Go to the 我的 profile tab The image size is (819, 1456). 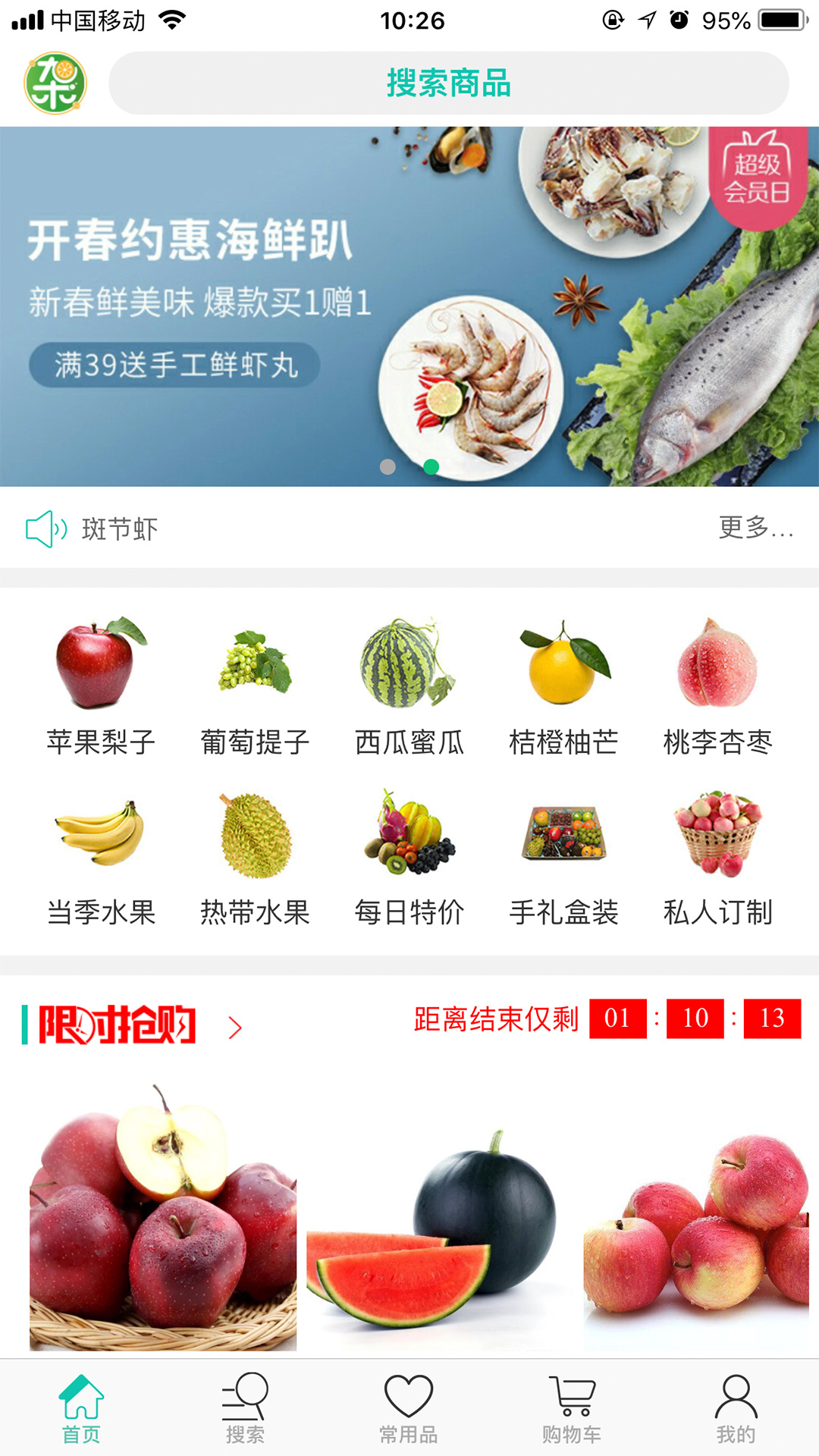pos(736,1408)
